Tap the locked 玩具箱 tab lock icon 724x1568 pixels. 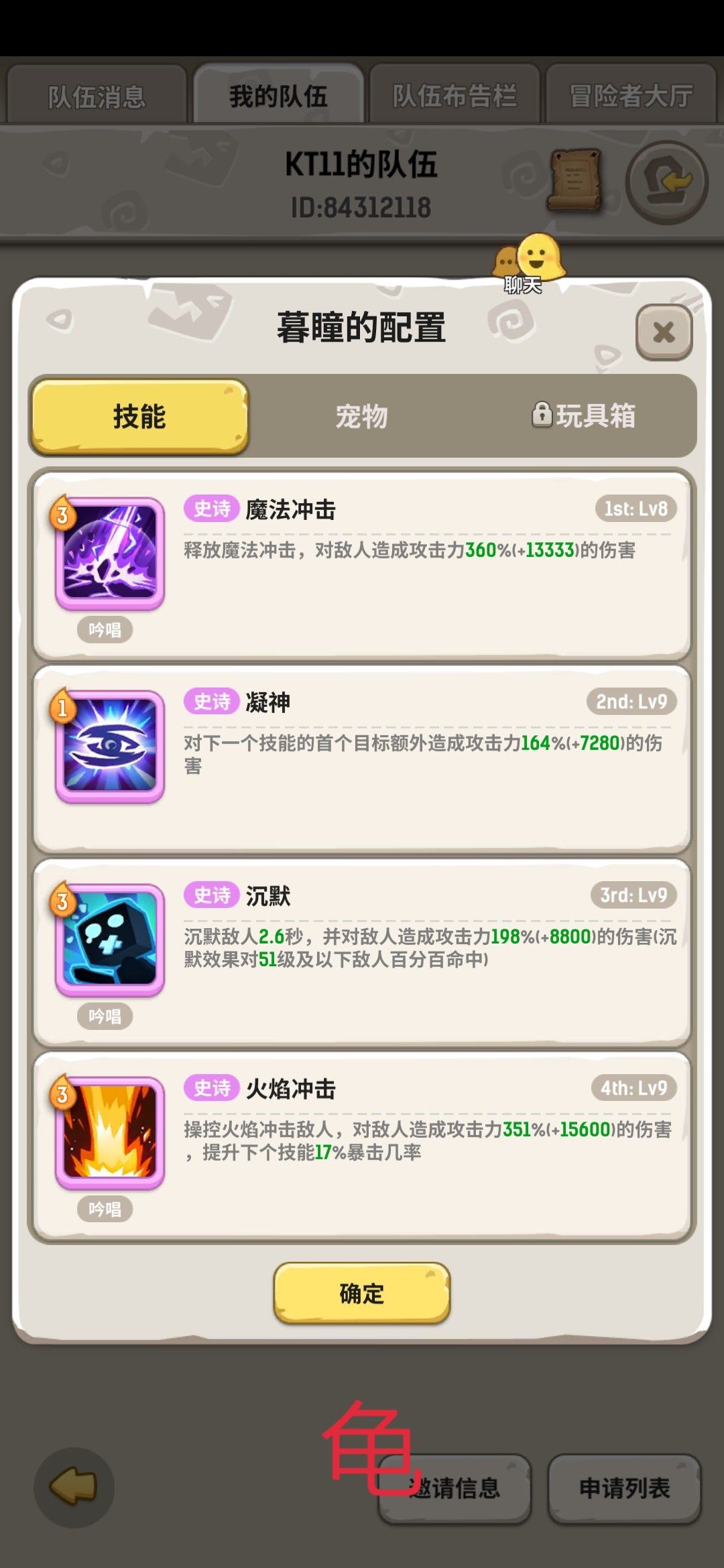point(544,415)
